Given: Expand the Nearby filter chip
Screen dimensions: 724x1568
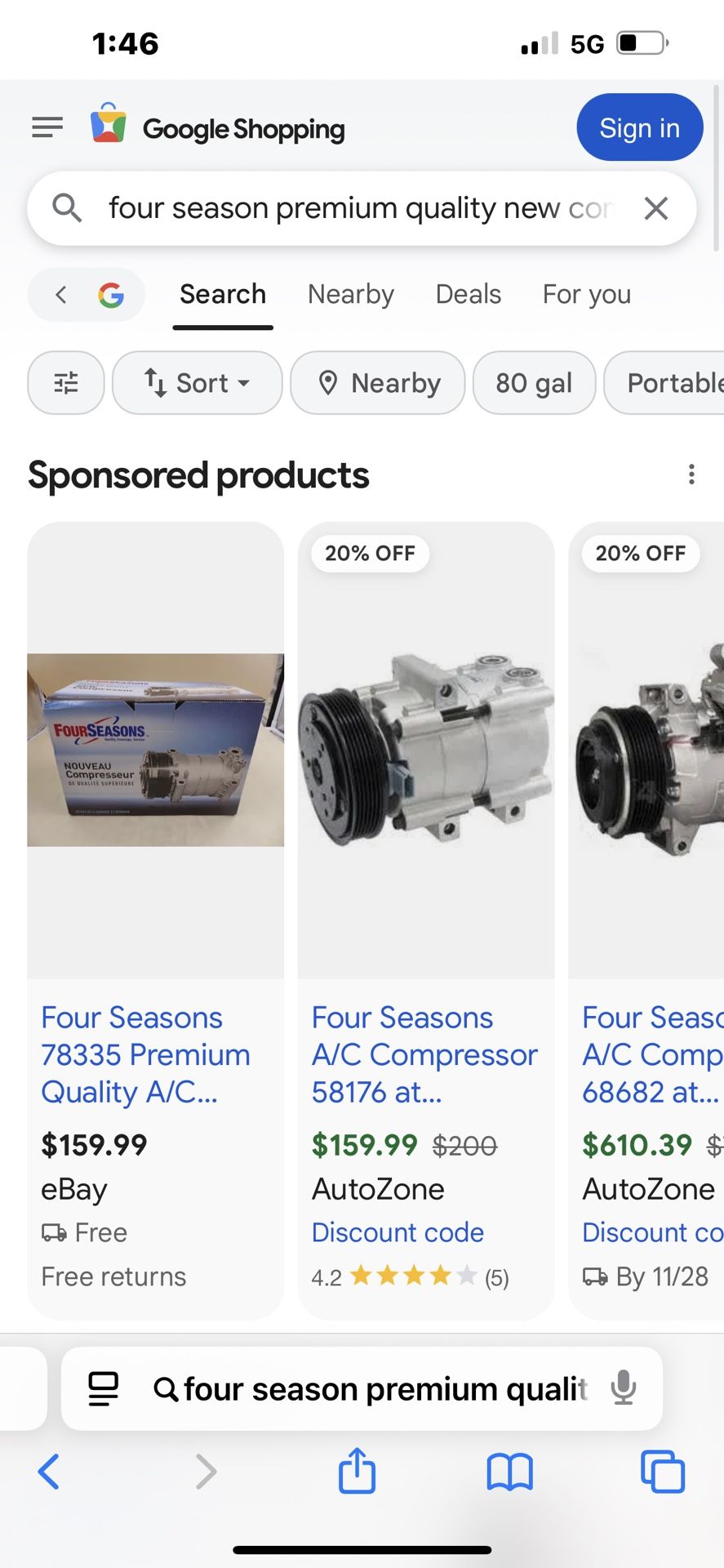Looking at the screenshot, I should [x=377, y=382].
